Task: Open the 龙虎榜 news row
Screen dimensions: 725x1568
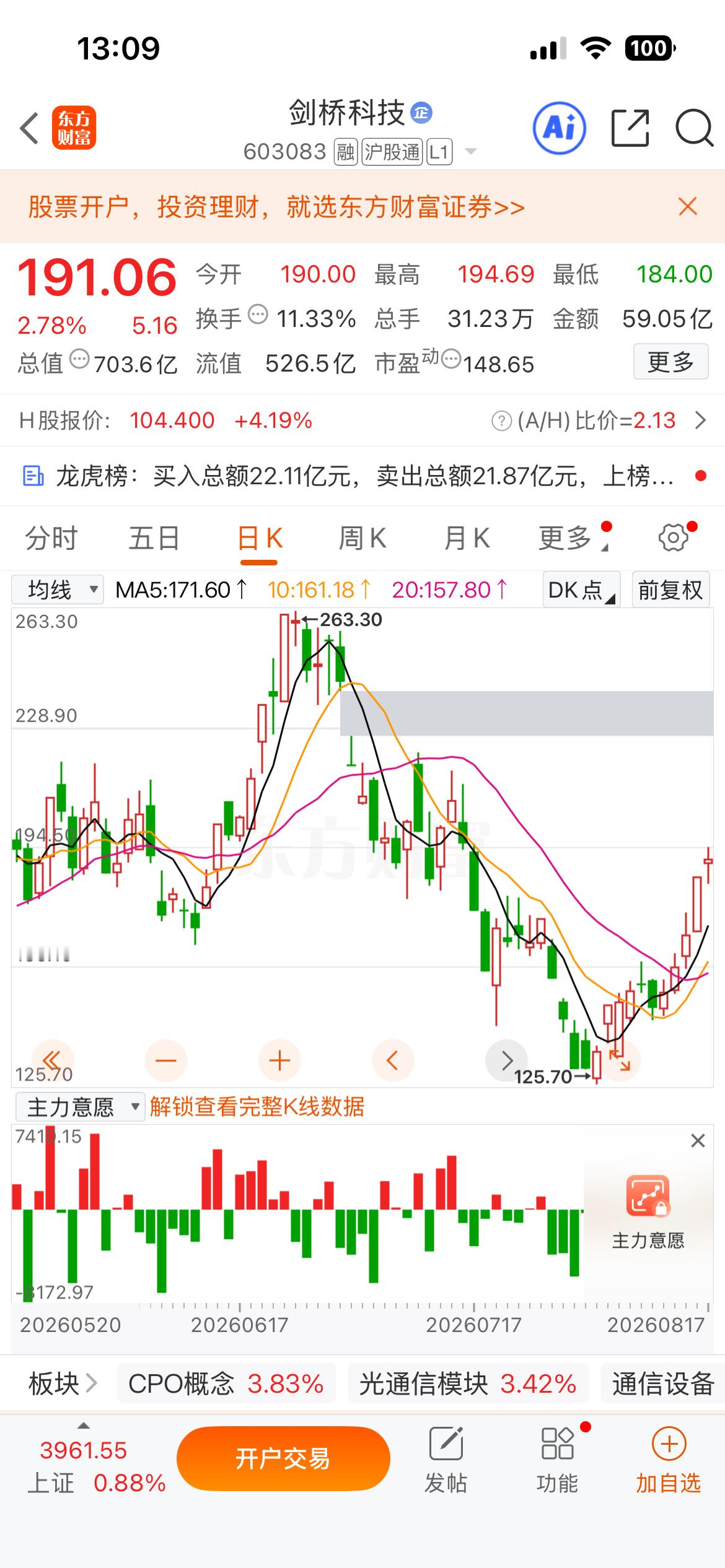Action: click(x=362, y=476)
